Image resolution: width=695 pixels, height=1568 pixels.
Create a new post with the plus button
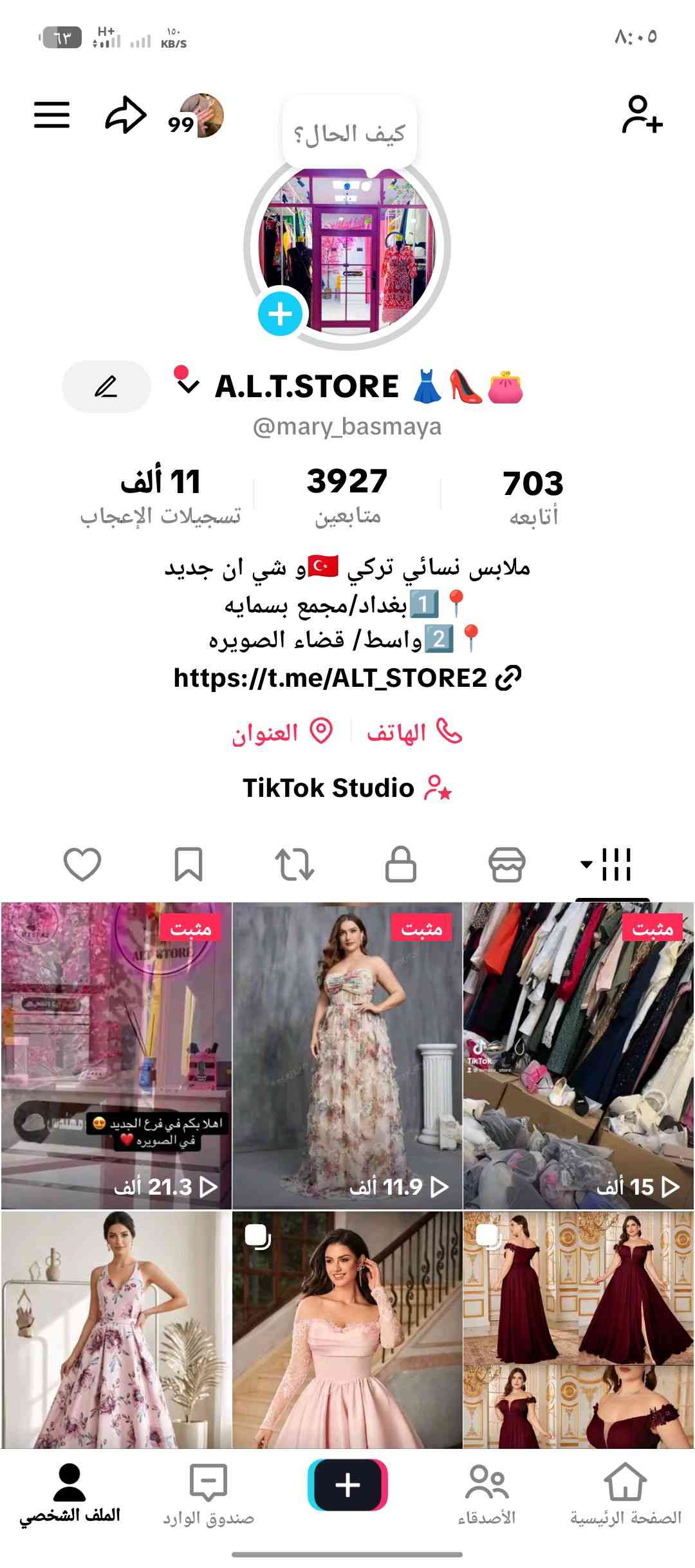pyautogui.click(x=347, y=1484)
